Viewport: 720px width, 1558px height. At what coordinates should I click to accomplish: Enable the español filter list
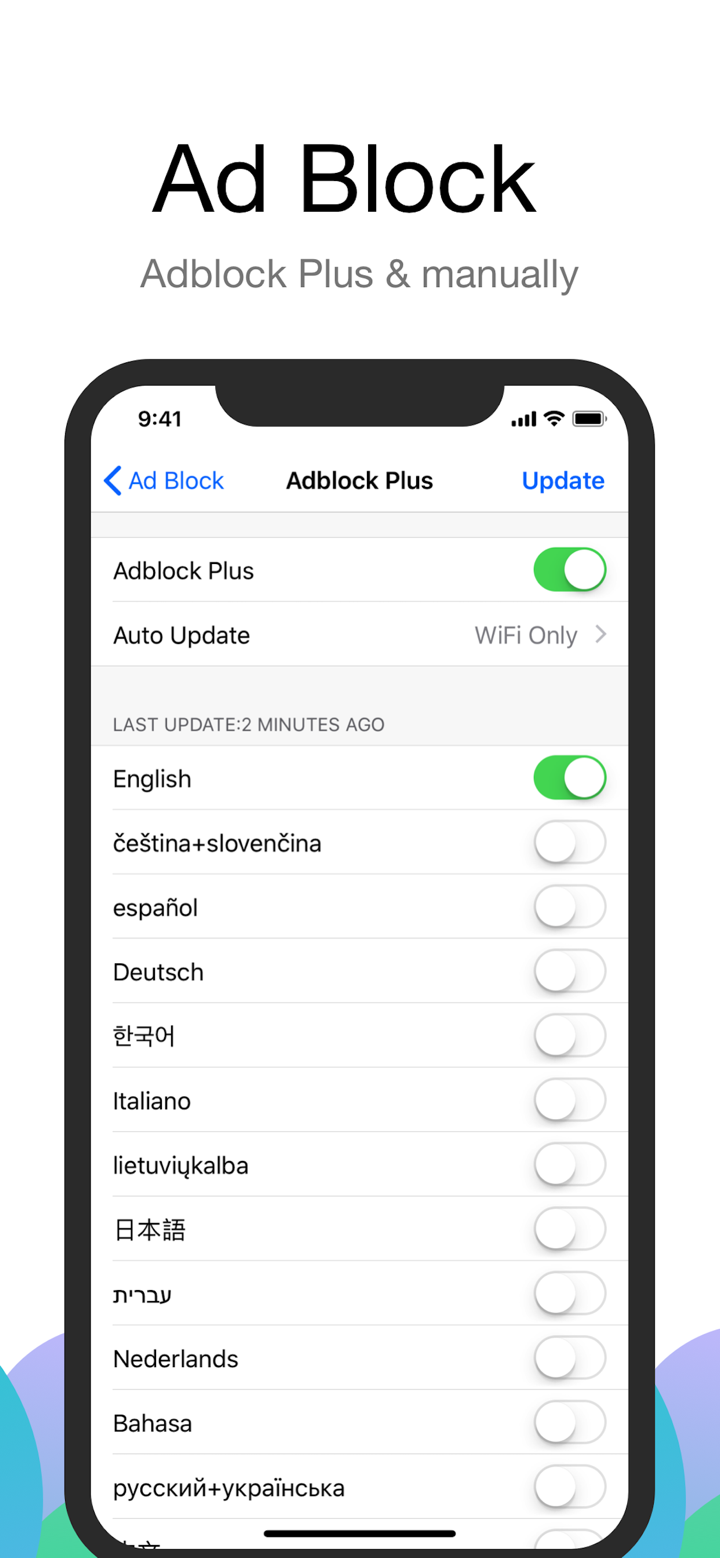570,907
